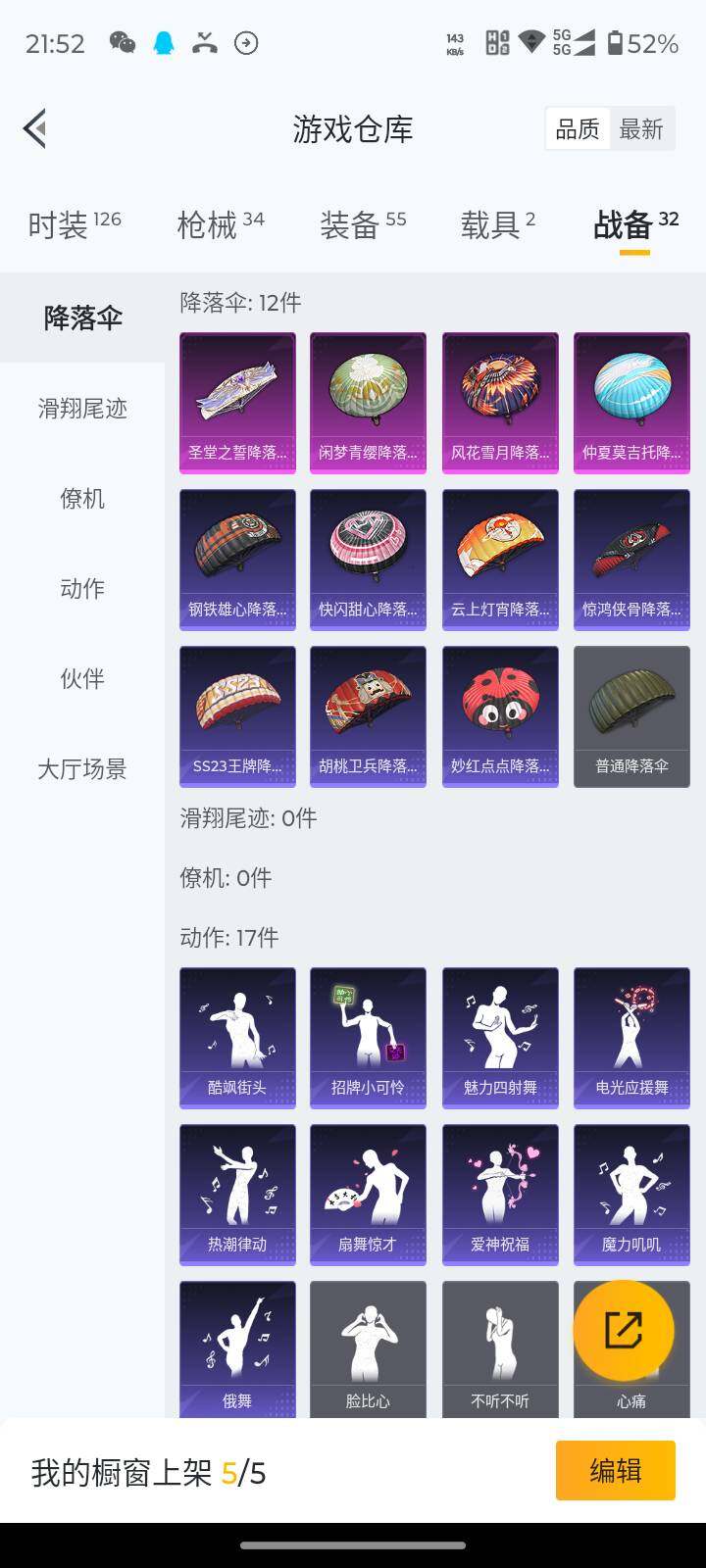Select 滑翔尾迹 in the side menu
706x1568 pixels.
click(82, 408)
